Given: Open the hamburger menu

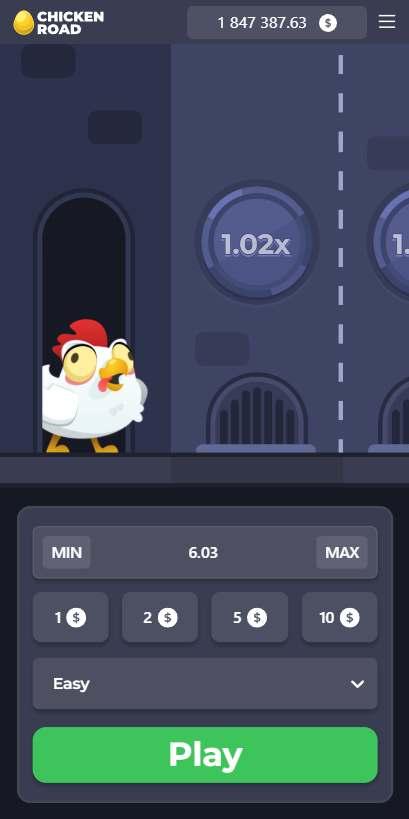Looking at the screenshot, I should (x=387, y=22).
